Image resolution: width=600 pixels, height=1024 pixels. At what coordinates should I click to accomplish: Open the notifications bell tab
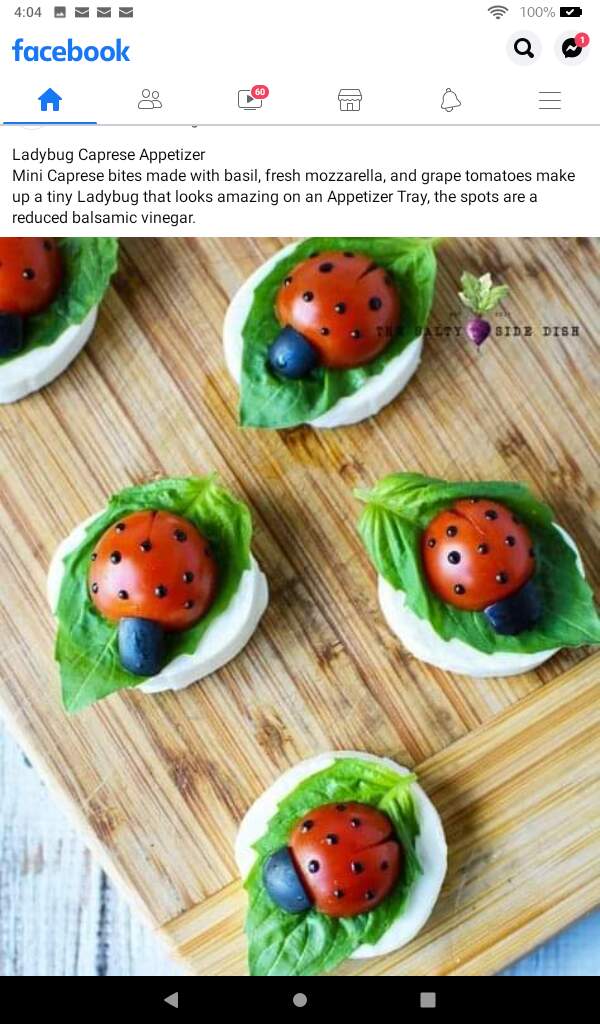(450, 100)
